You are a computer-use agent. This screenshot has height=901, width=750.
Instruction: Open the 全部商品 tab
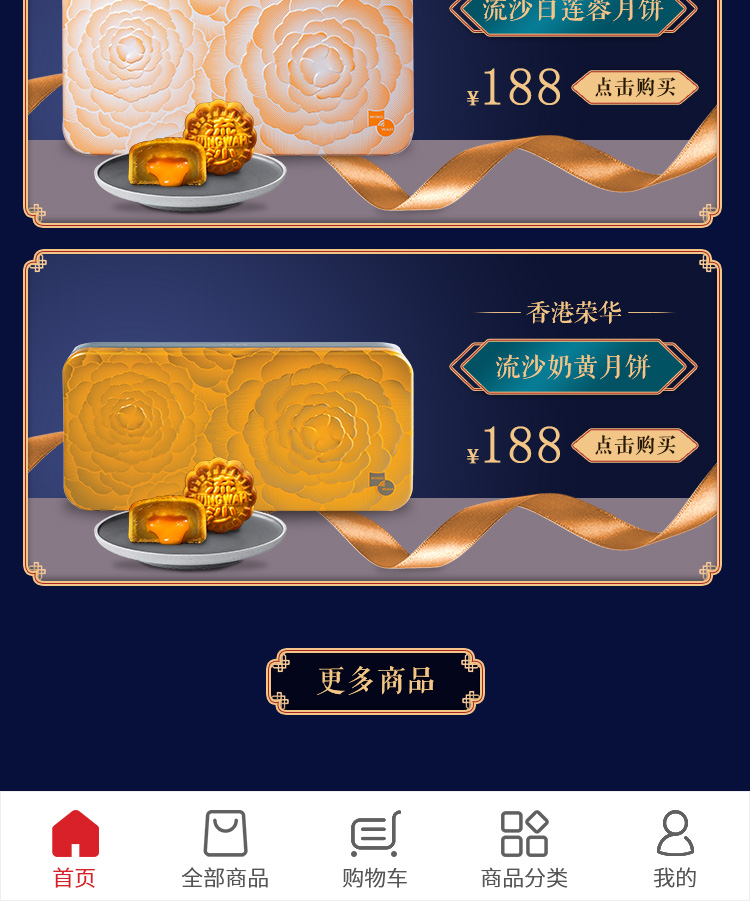225,848
